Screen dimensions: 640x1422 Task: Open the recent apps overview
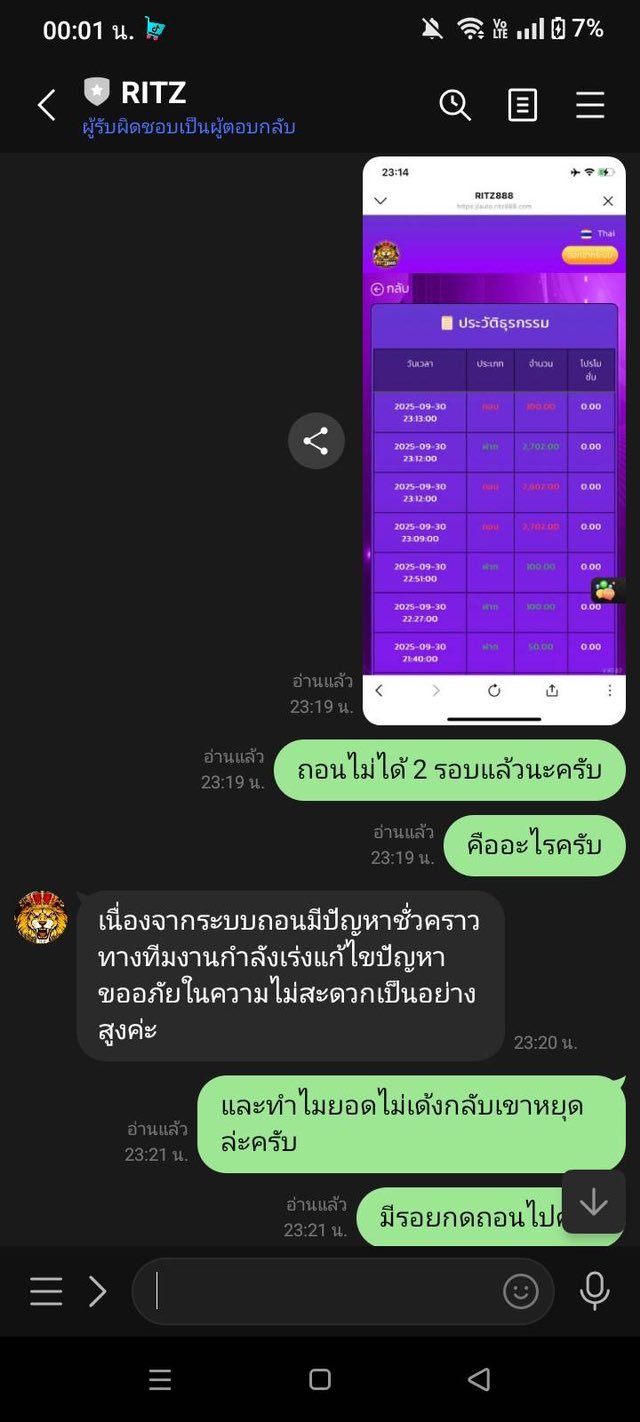click(160, 1380)
